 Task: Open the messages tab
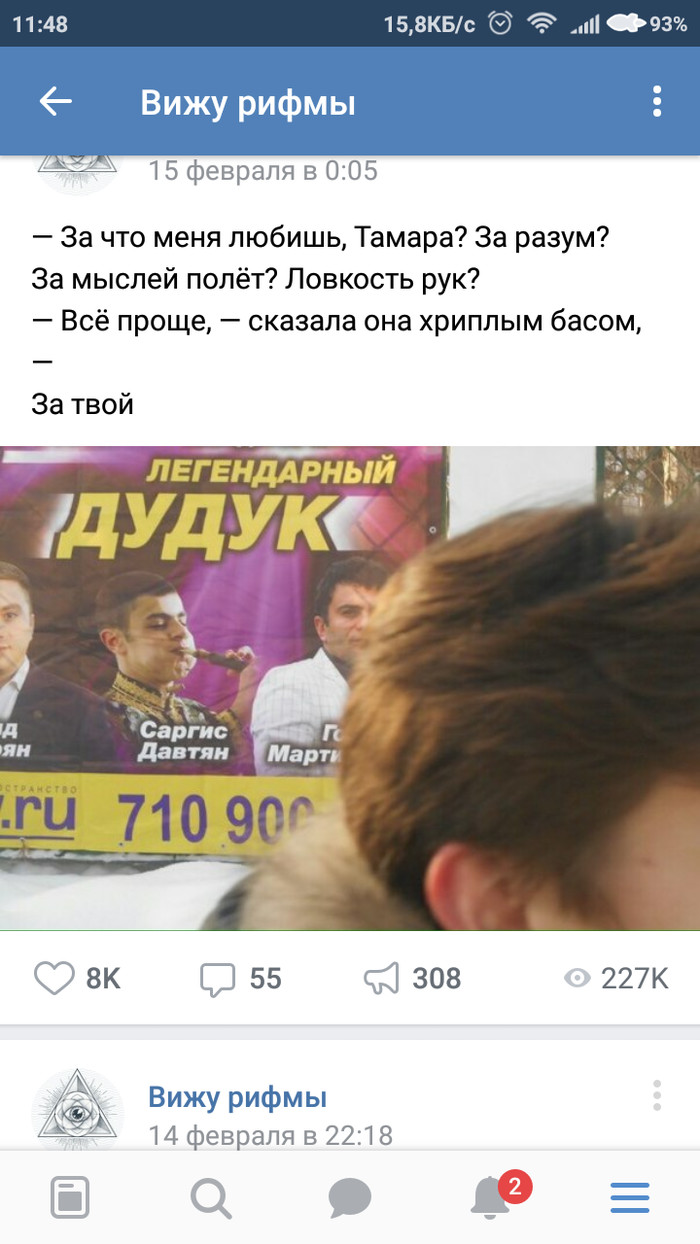pos(350,1197)
